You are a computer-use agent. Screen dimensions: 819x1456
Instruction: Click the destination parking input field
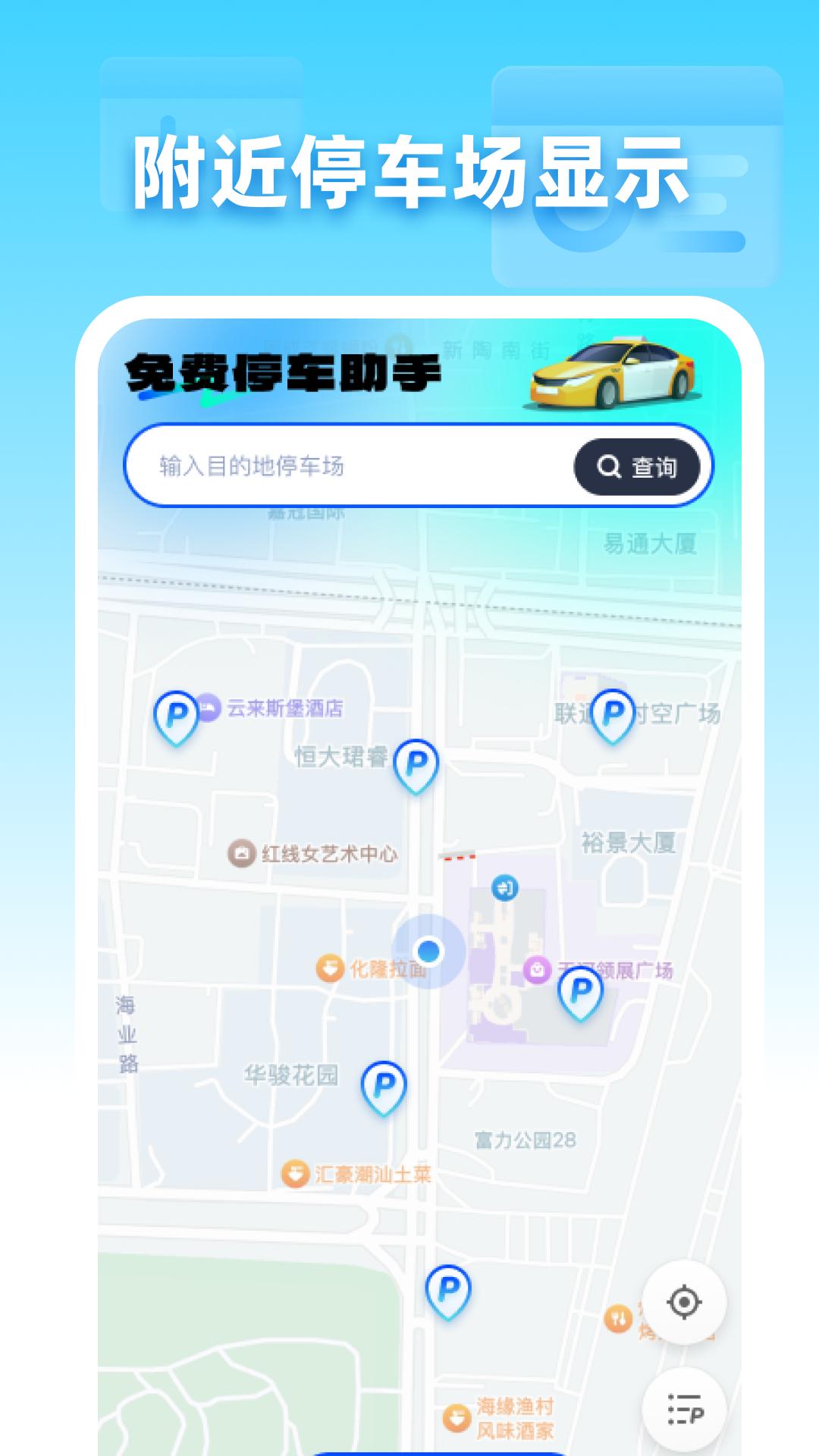pos(341,466)
